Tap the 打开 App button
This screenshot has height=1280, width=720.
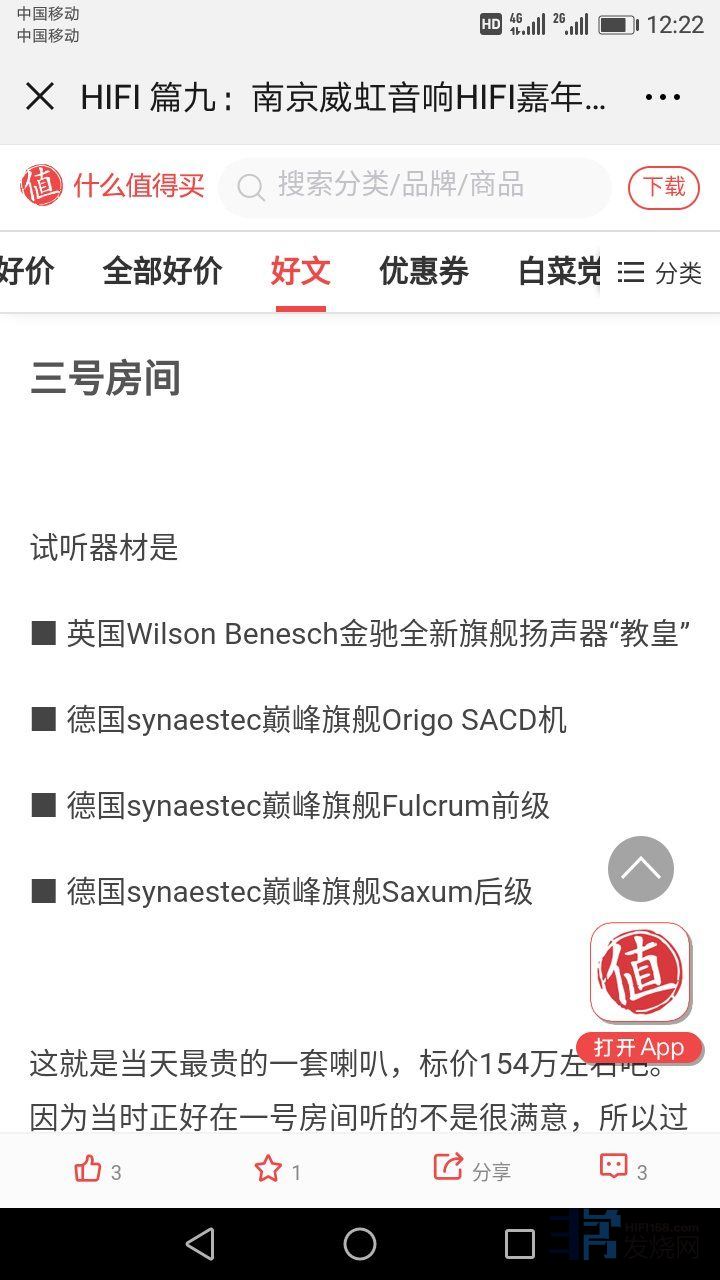click(x=639, y=1047)
